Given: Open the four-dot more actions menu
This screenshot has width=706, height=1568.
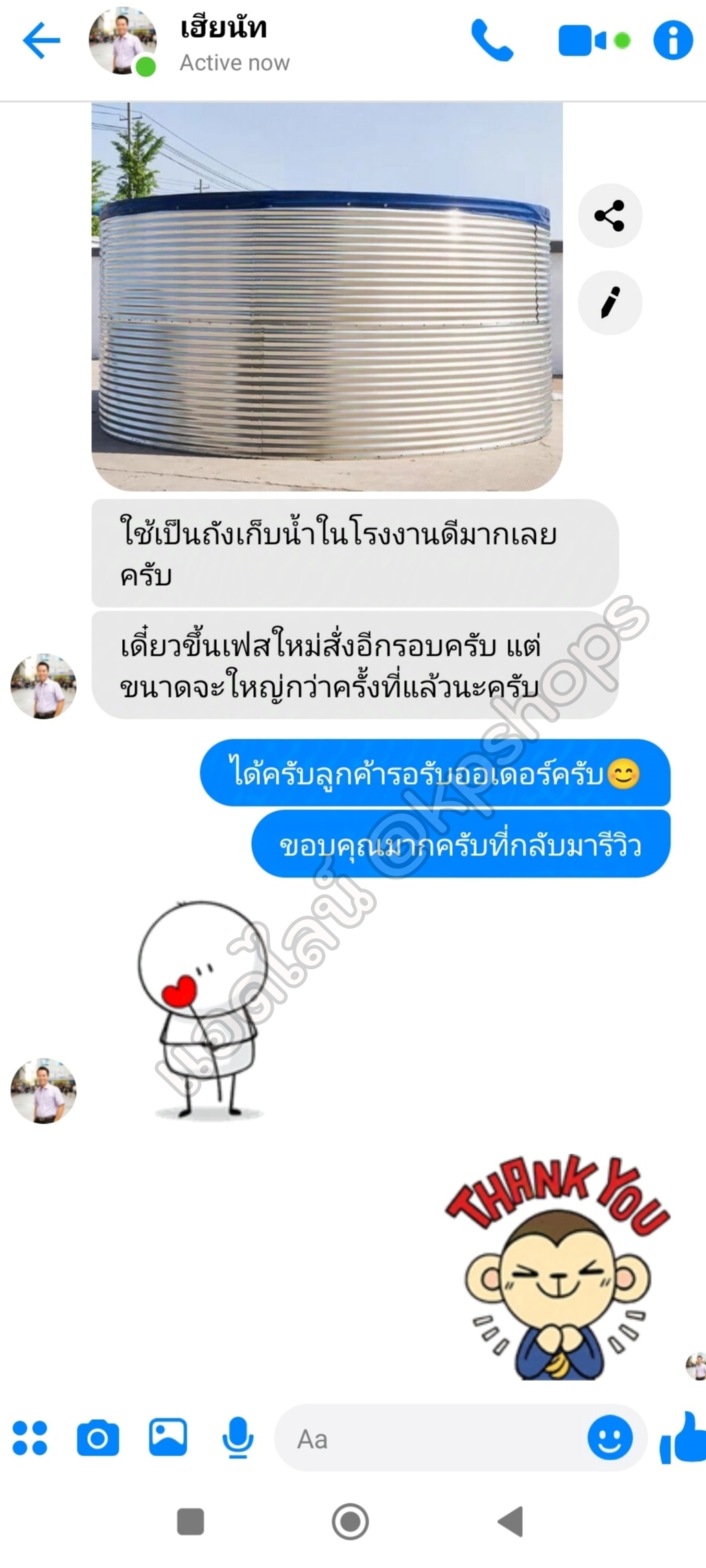Looking at the screenshot, I should click(30, 1438).
